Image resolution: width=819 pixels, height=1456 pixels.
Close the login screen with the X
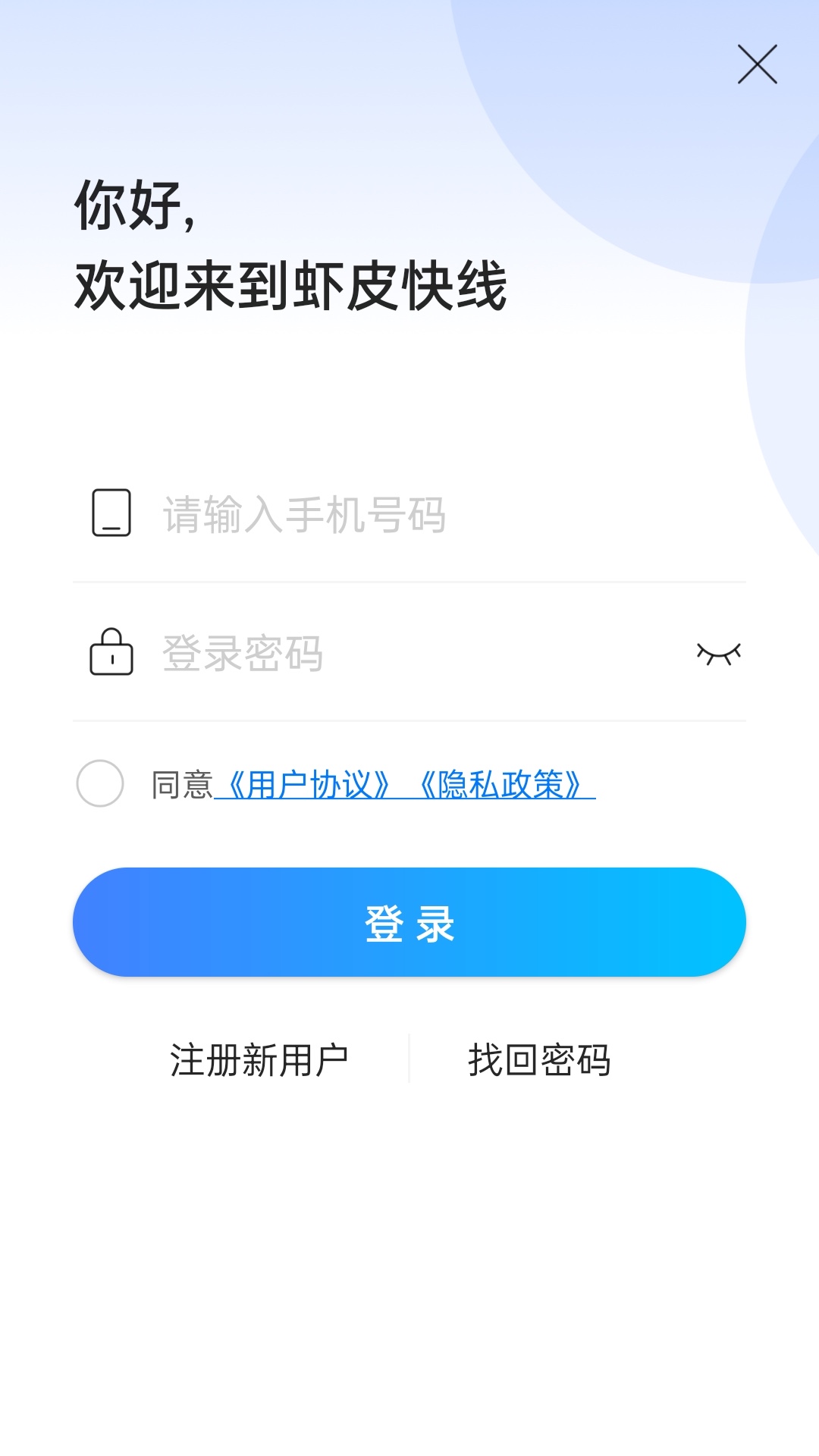pyautogui.click(x=757, y=67)
